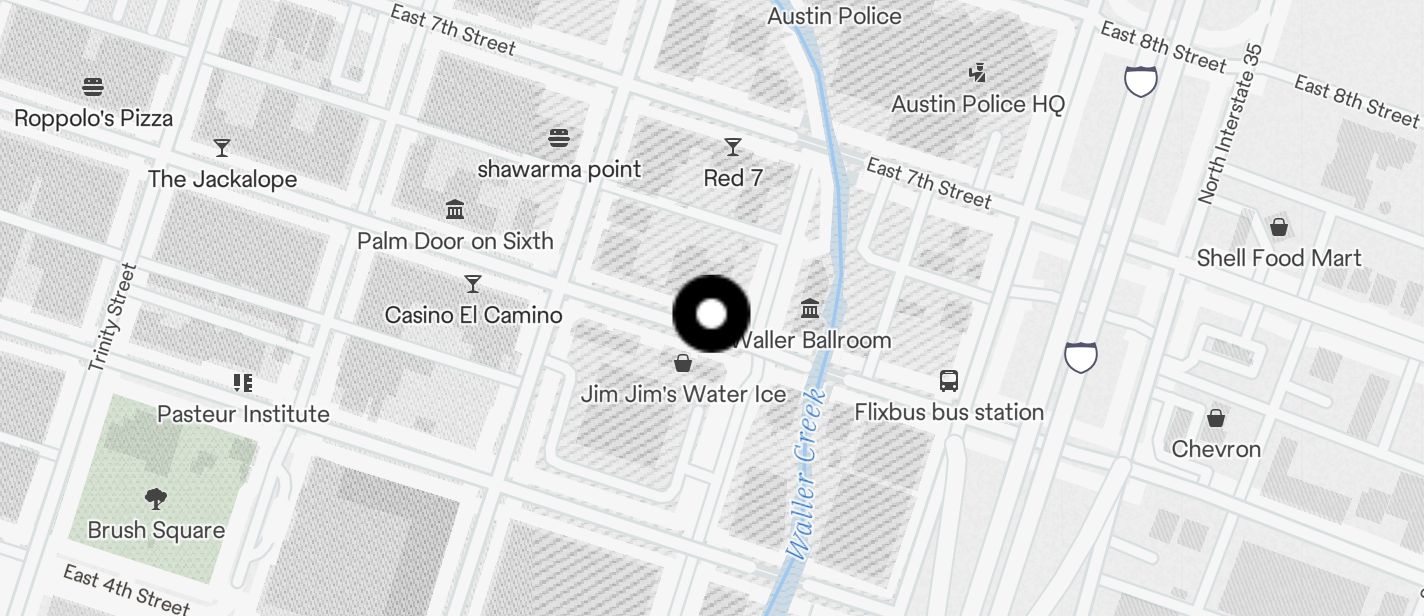Select Waller Ballroom marker
The image size is (1424, 616).
[810, 308]
